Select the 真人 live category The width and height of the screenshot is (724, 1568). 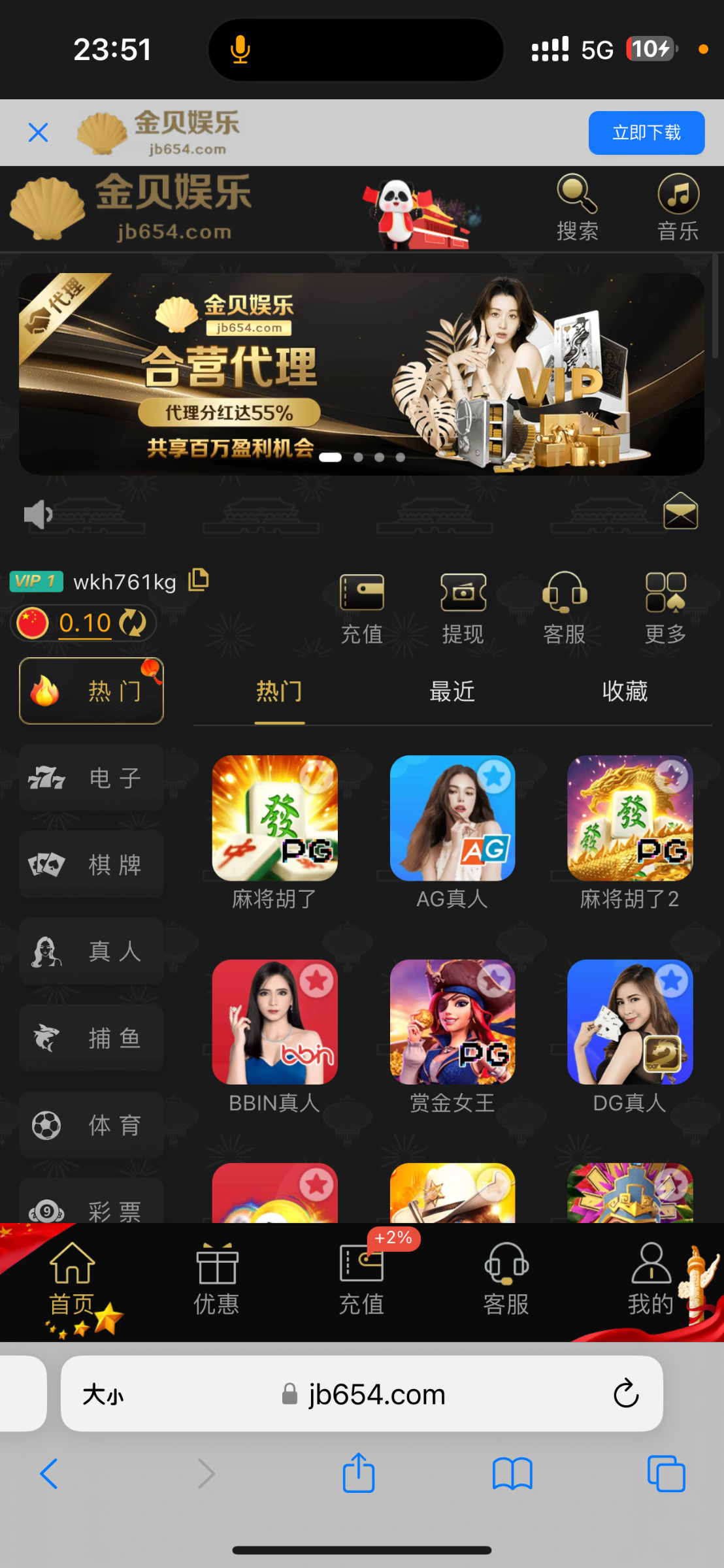(x=91, y=951)
